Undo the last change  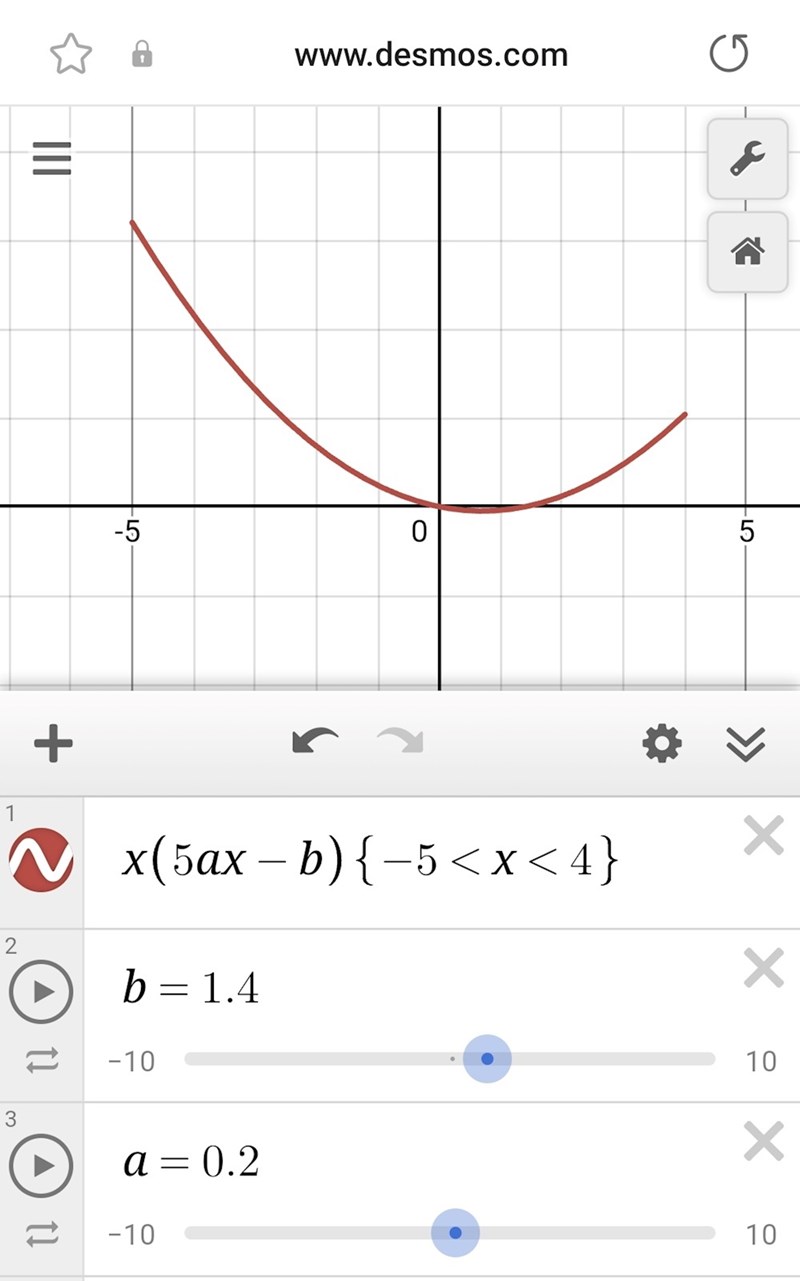click(x=314, y=742)
